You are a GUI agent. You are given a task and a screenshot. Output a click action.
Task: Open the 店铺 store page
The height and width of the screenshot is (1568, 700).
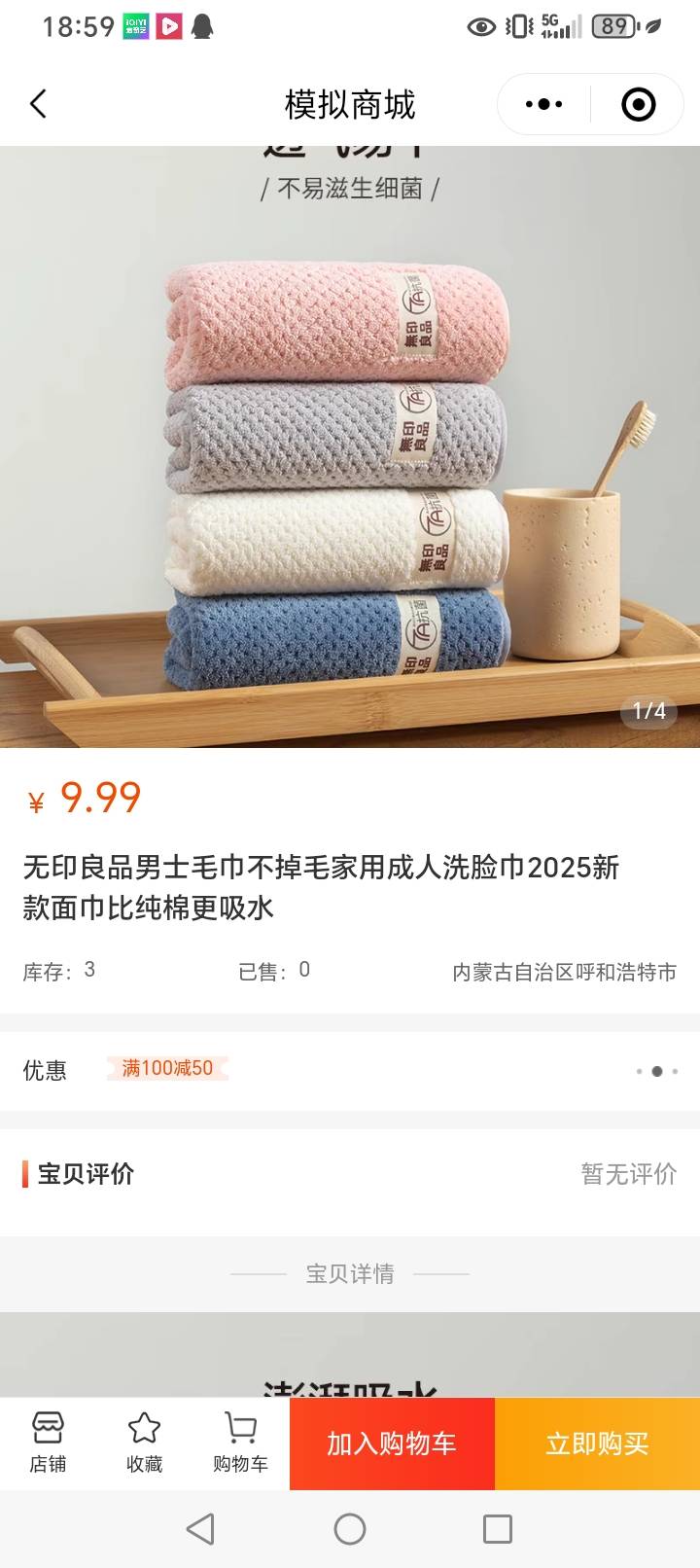click(x=48, y=1443)
